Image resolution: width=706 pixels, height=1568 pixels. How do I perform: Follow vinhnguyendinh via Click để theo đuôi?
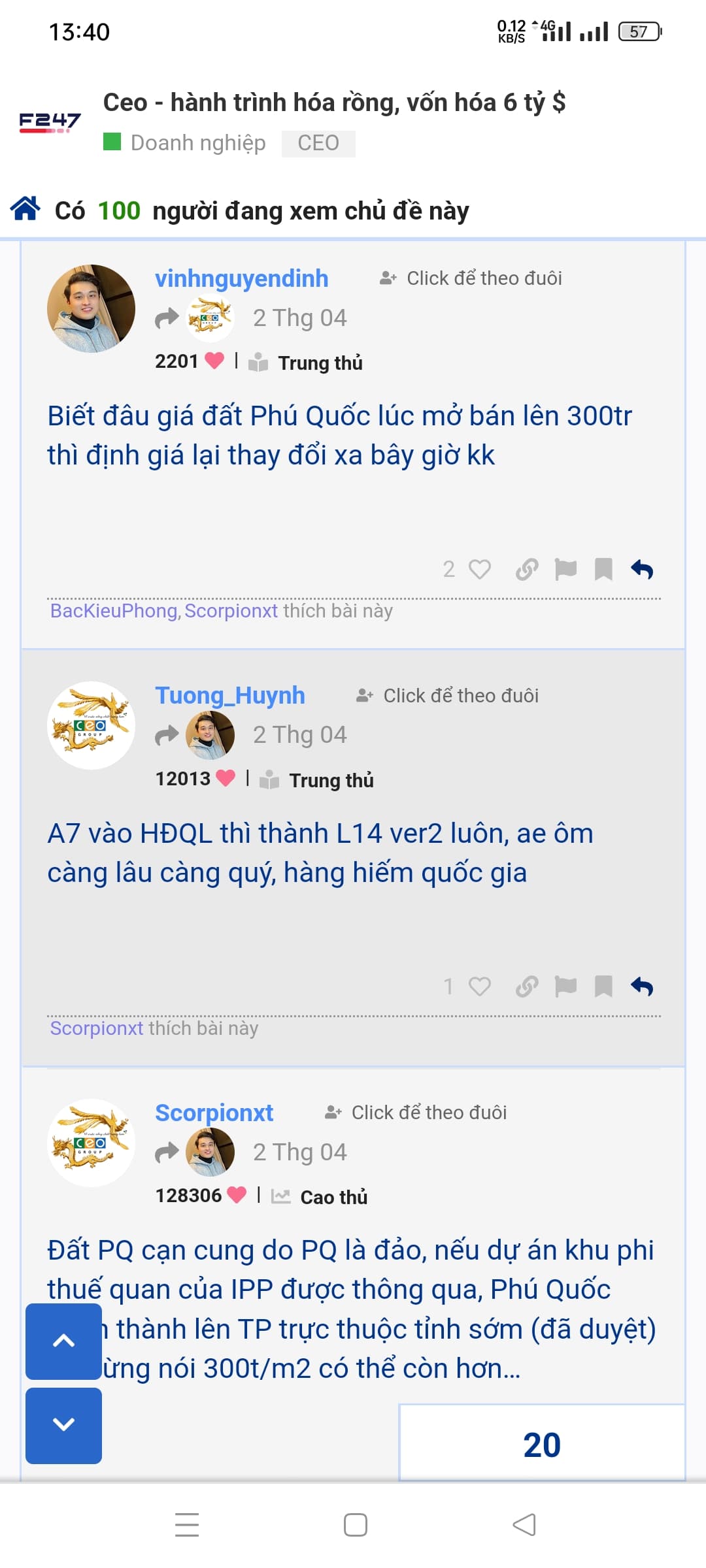(472, 278)
